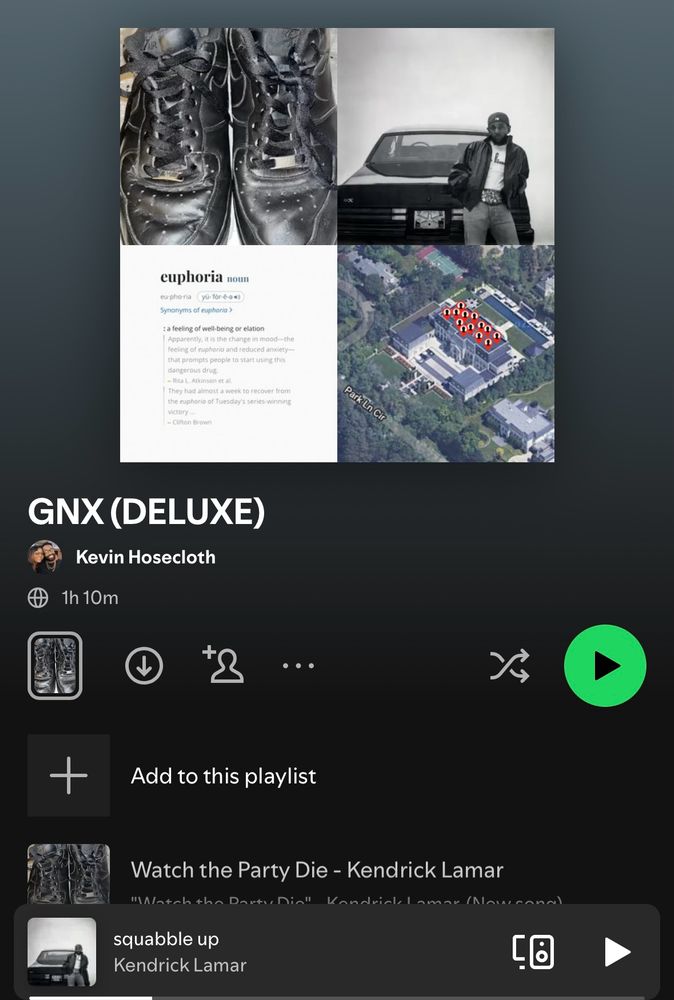The width and height of the screenshot is (674, 1000).
Task: Choose a device to connect to
Action: pos(533,952)
